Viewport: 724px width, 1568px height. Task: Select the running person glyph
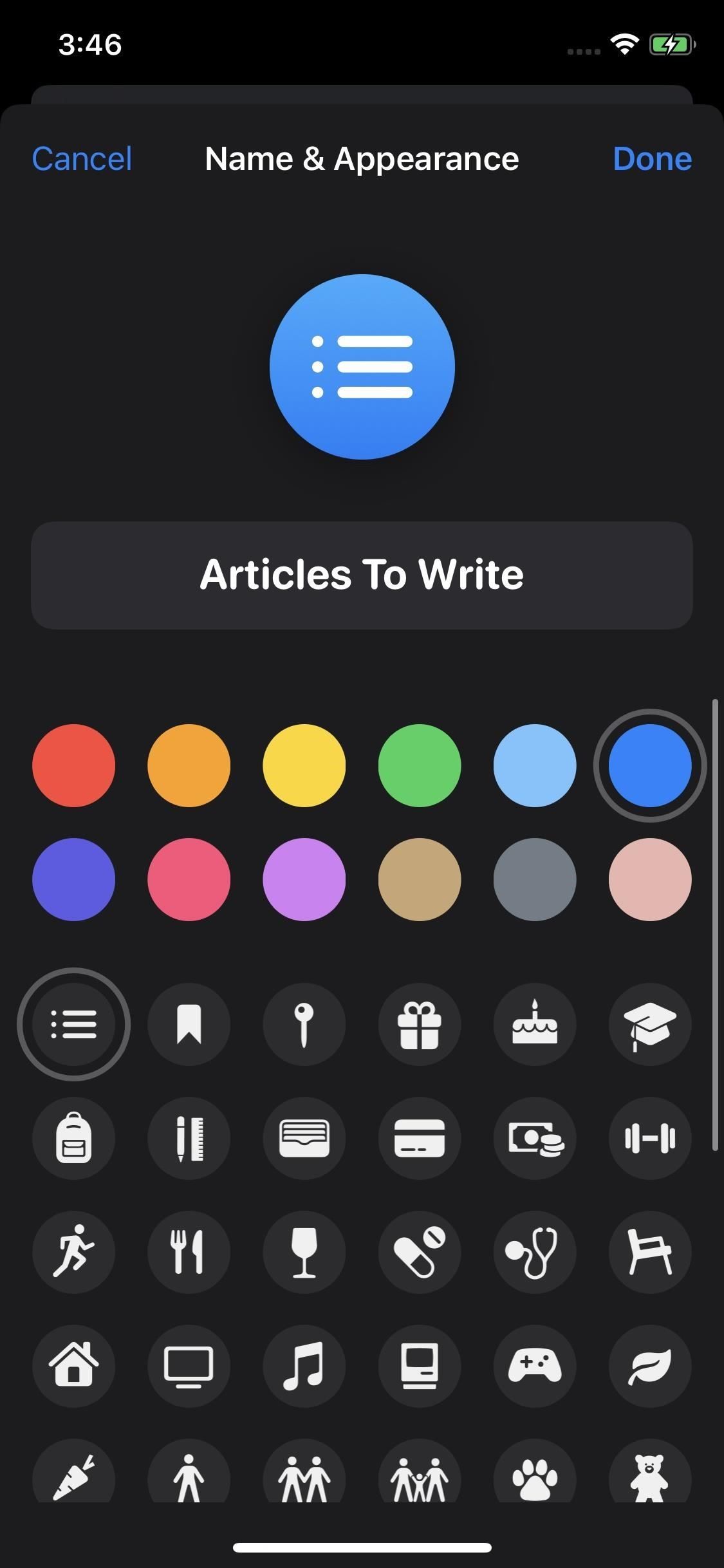pos(74,1252)
